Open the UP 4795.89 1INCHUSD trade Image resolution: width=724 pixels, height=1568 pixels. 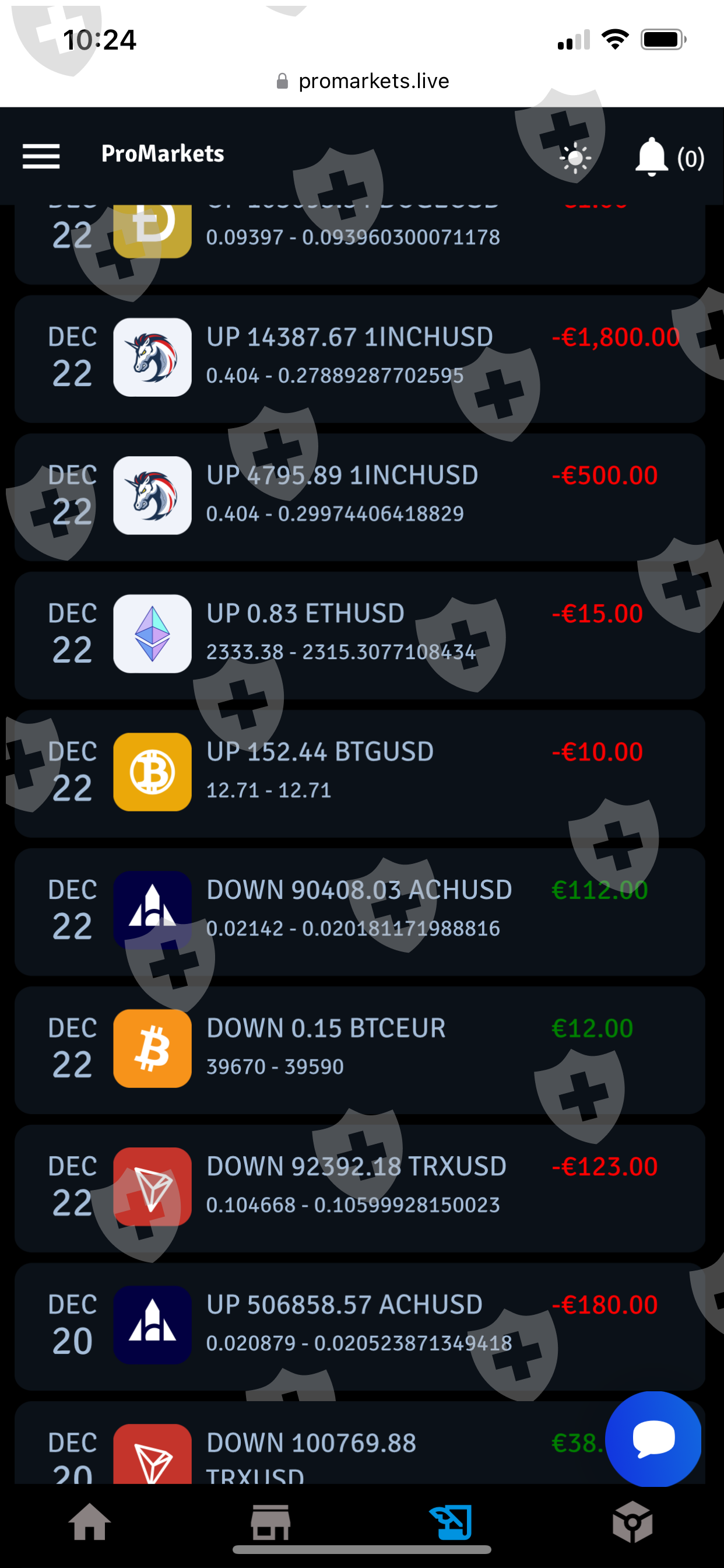point(360,498)
